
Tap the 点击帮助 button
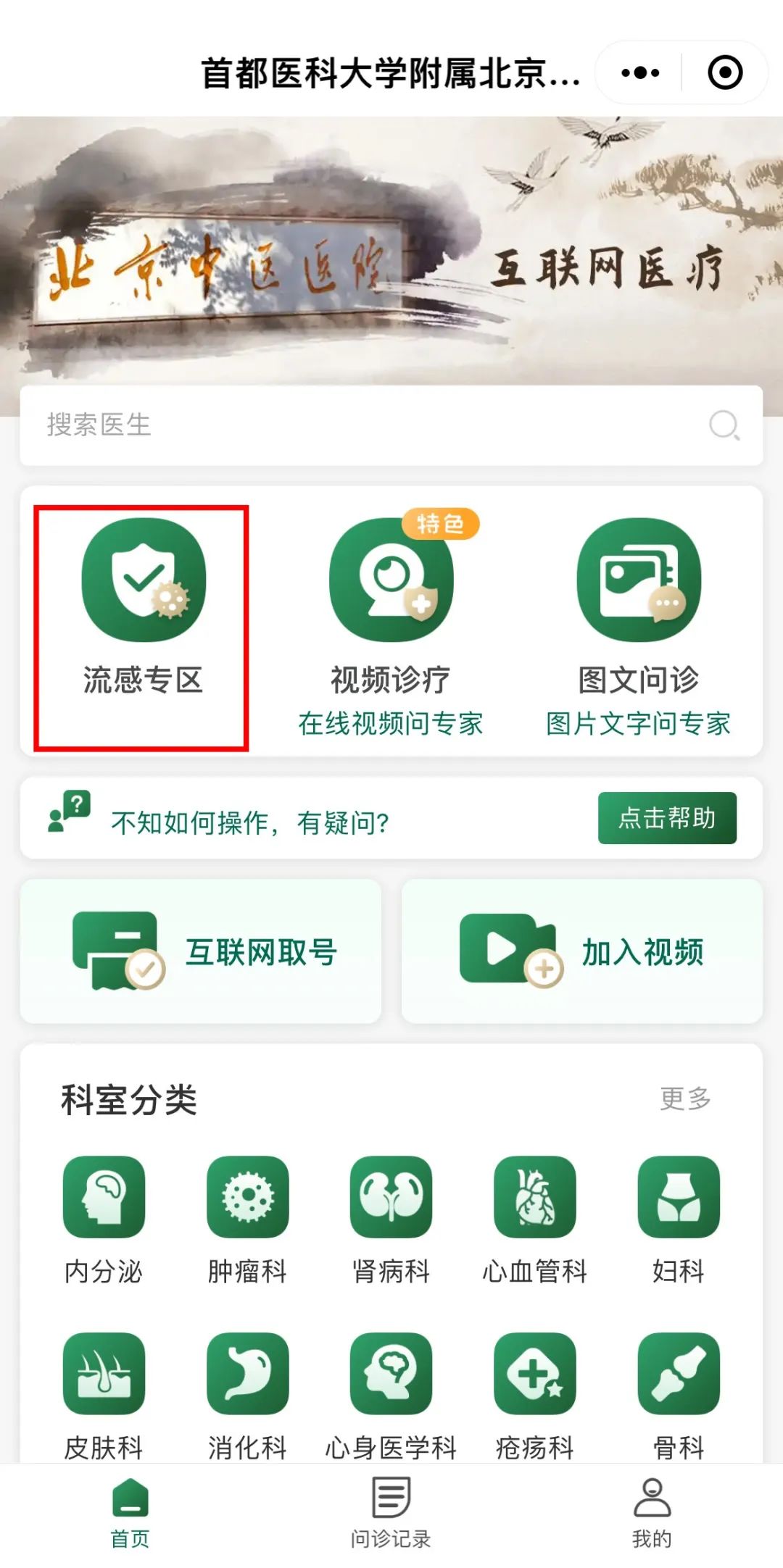[x=666, y=818]
